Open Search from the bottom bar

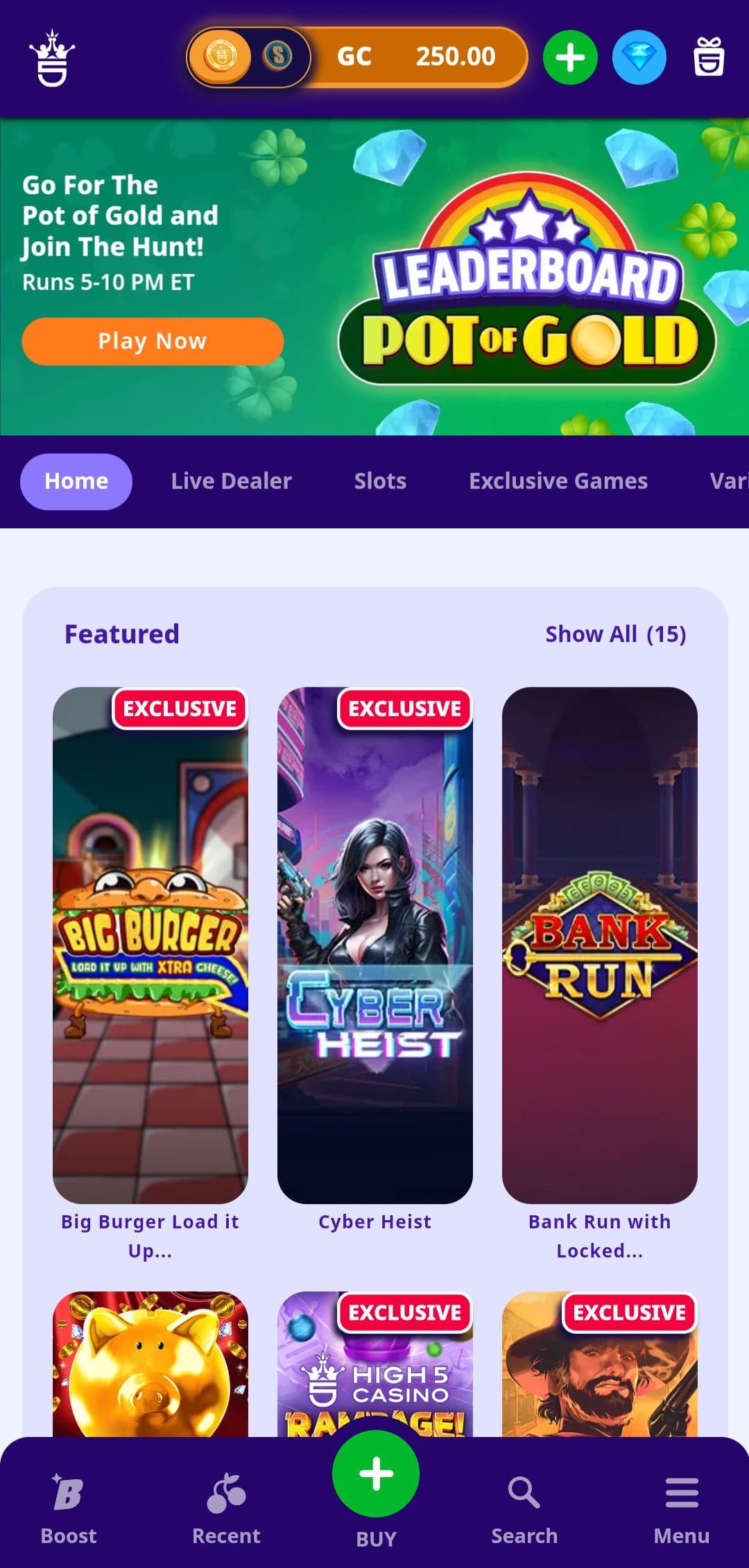(524, 1509)
